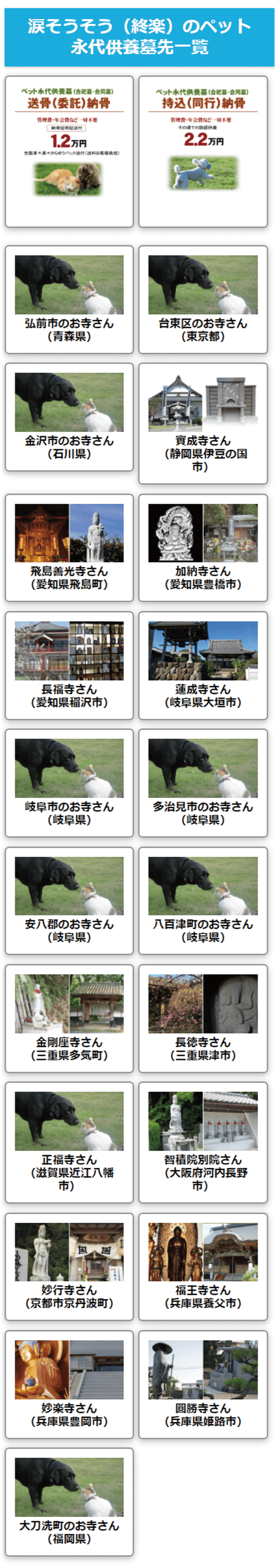279x1568 pixels.
Task: Open 安八郡のお寺さん (岐阜県)
Action: point(69,899)
